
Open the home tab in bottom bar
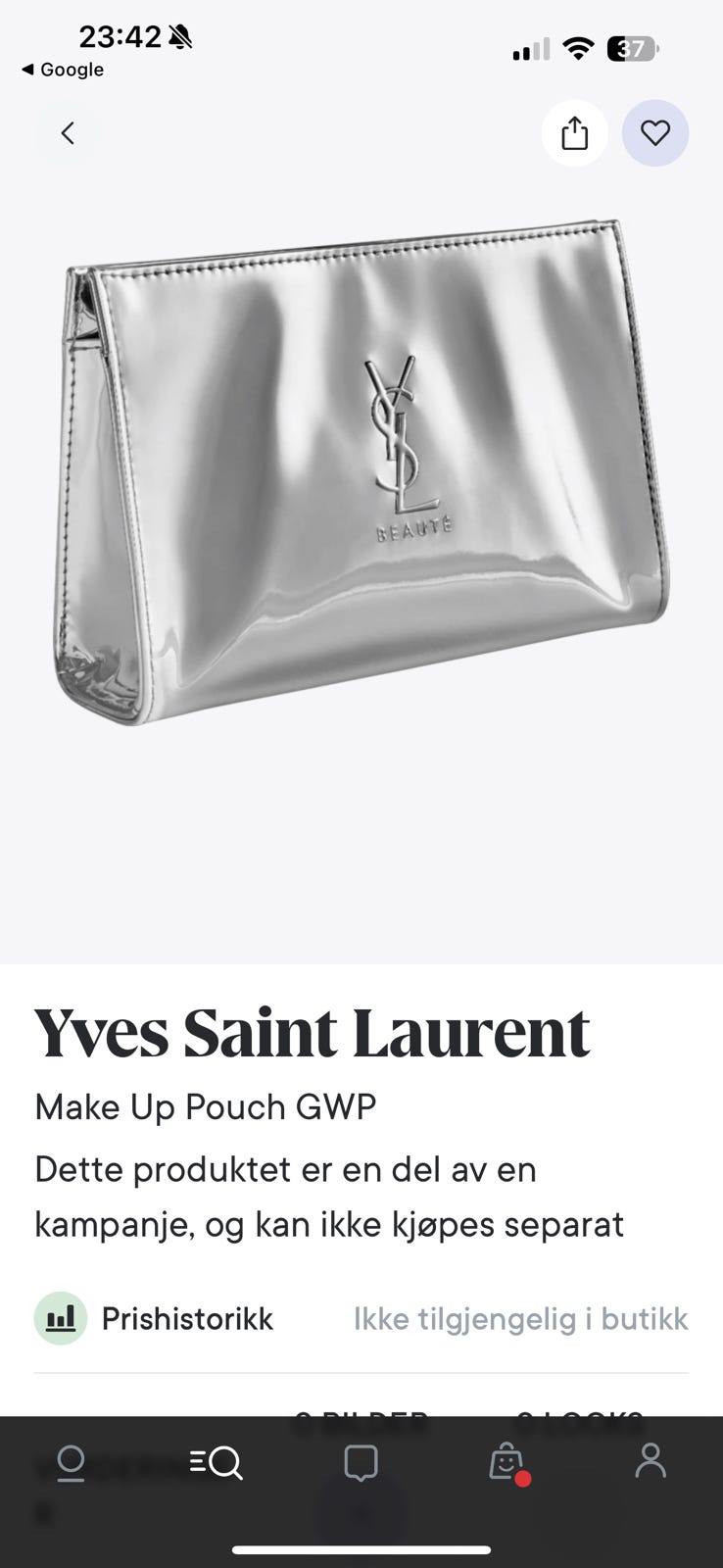pyautogui.click(x=71, y=1463)
